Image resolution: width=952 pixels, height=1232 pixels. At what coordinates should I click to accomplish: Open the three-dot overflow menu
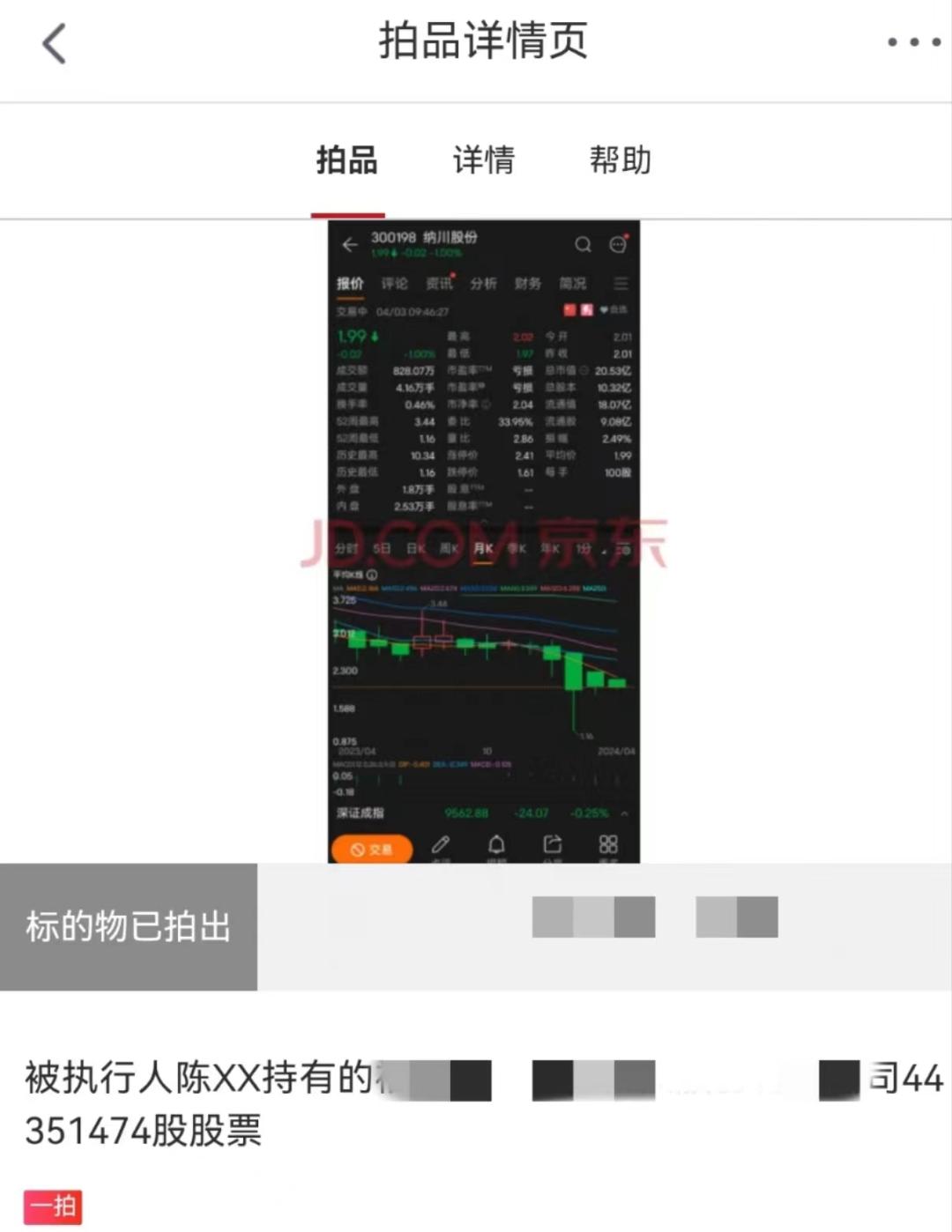pos(913,42)
